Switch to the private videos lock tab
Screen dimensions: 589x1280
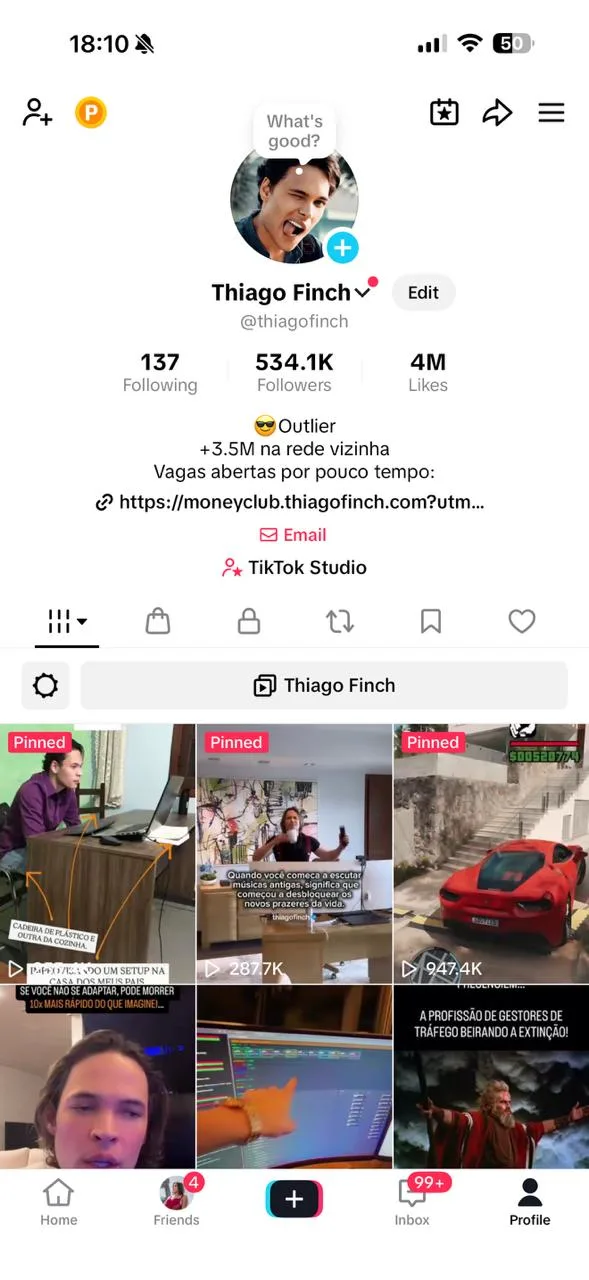click(x=249, y=622)
